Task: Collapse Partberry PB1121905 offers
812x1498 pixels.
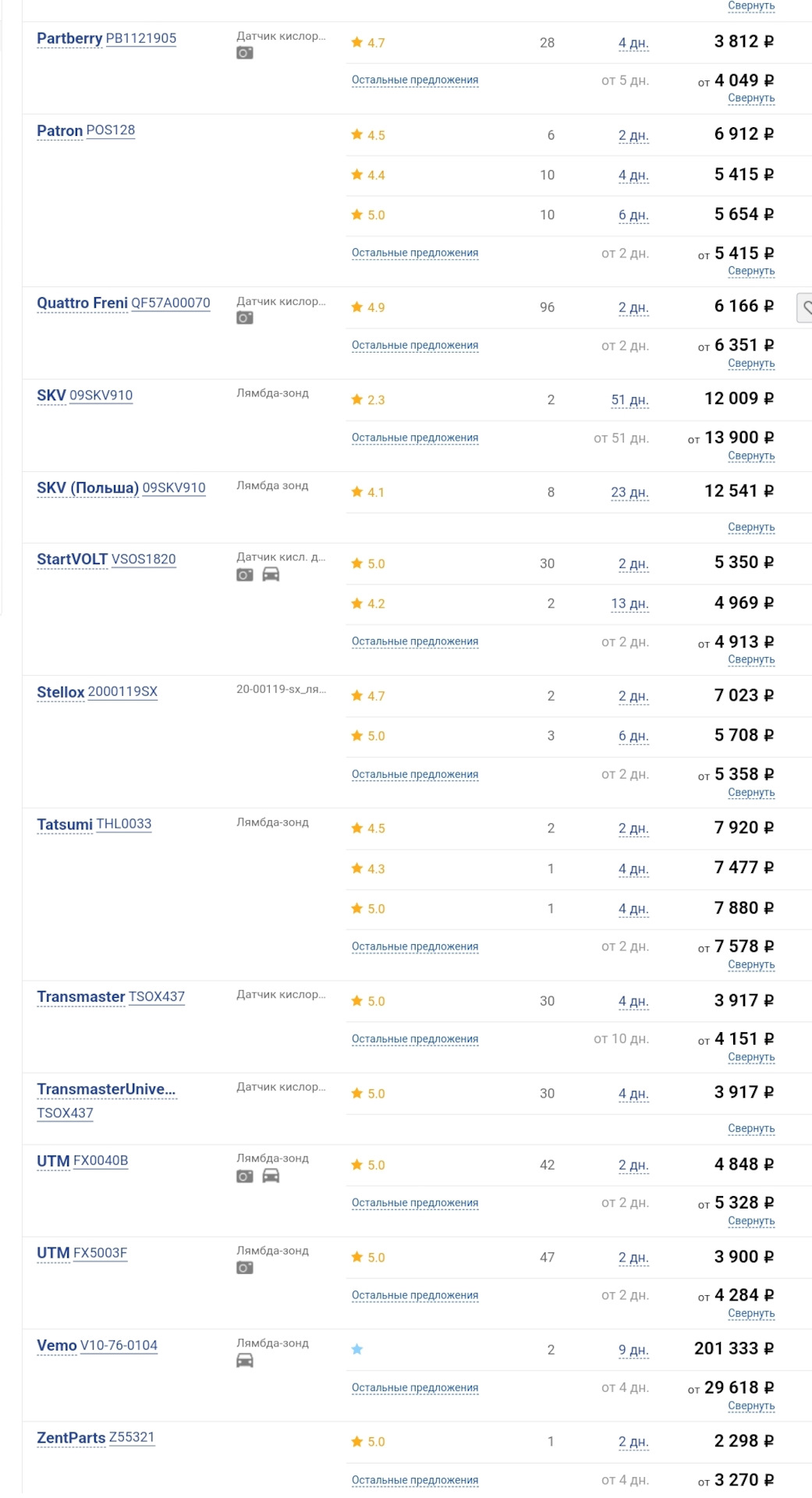Action: tap(750, 98)
